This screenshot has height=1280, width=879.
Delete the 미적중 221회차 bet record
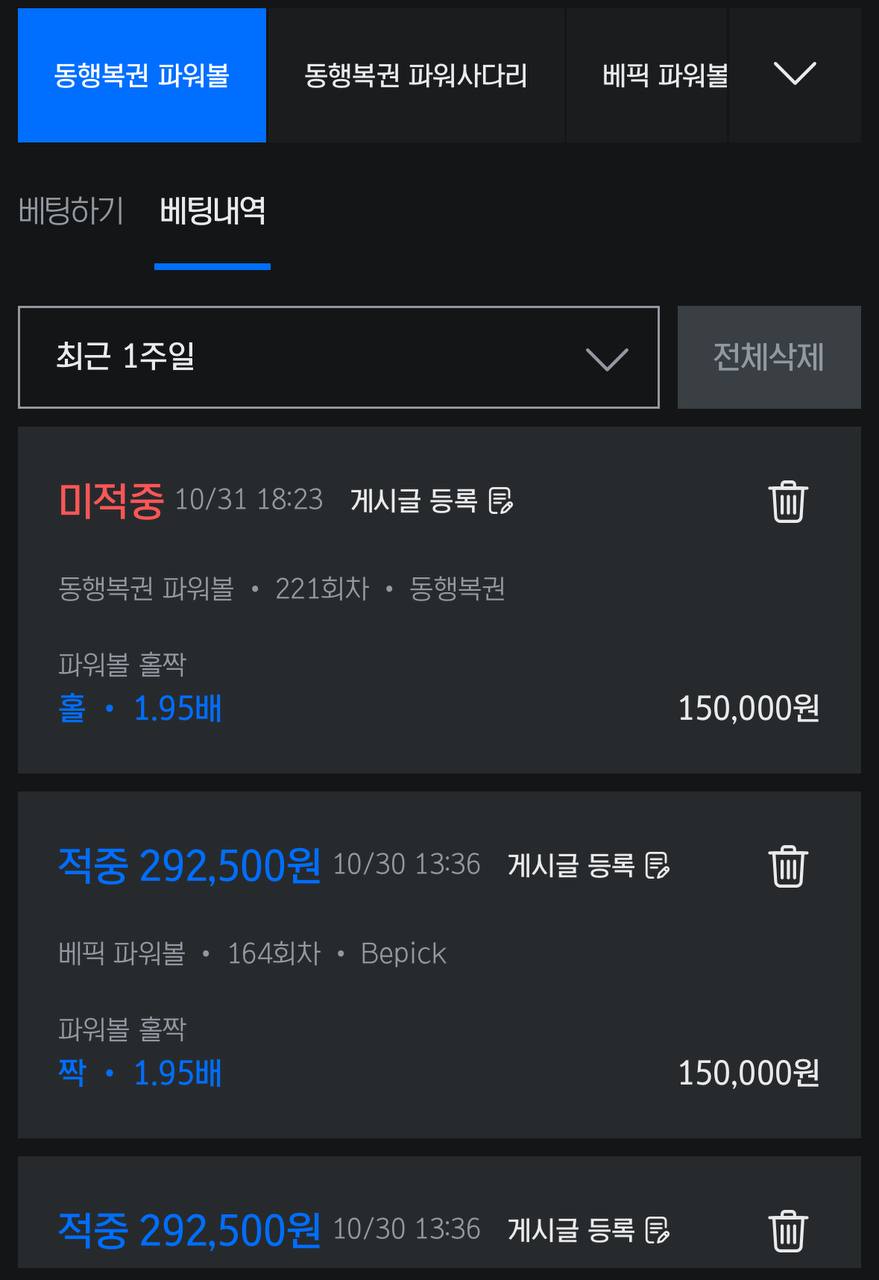pos(787,501)
